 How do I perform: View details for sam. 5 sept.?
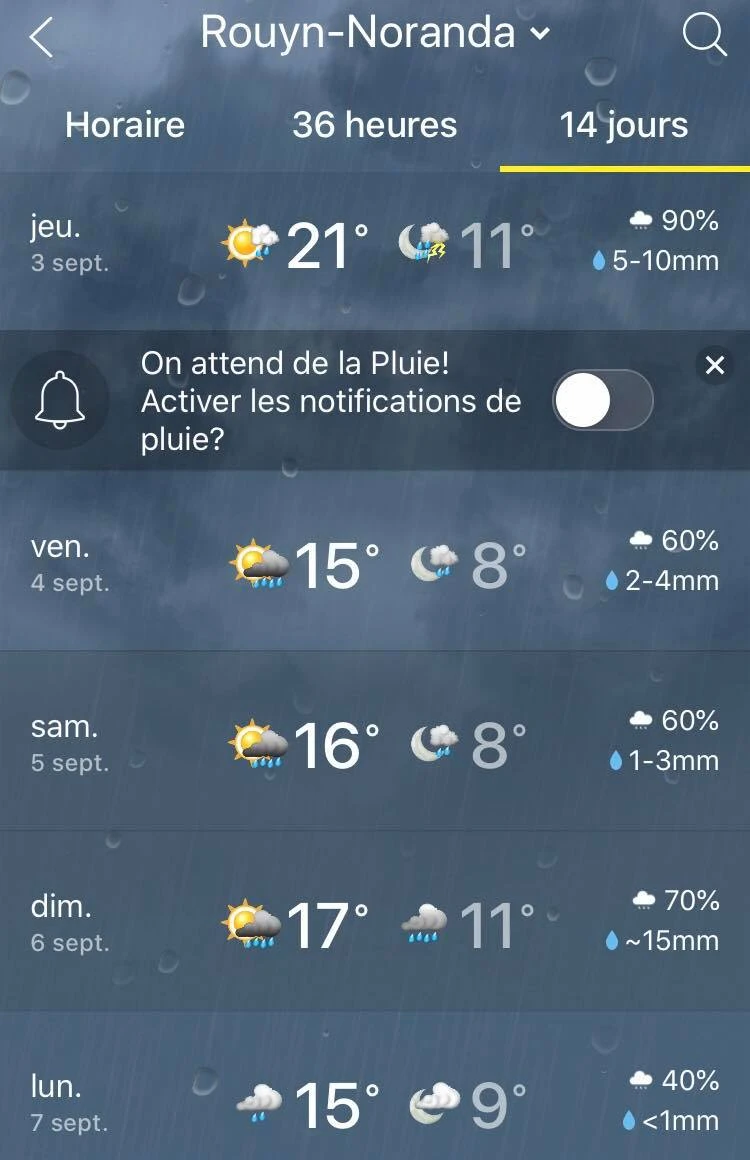click(375, 743)
